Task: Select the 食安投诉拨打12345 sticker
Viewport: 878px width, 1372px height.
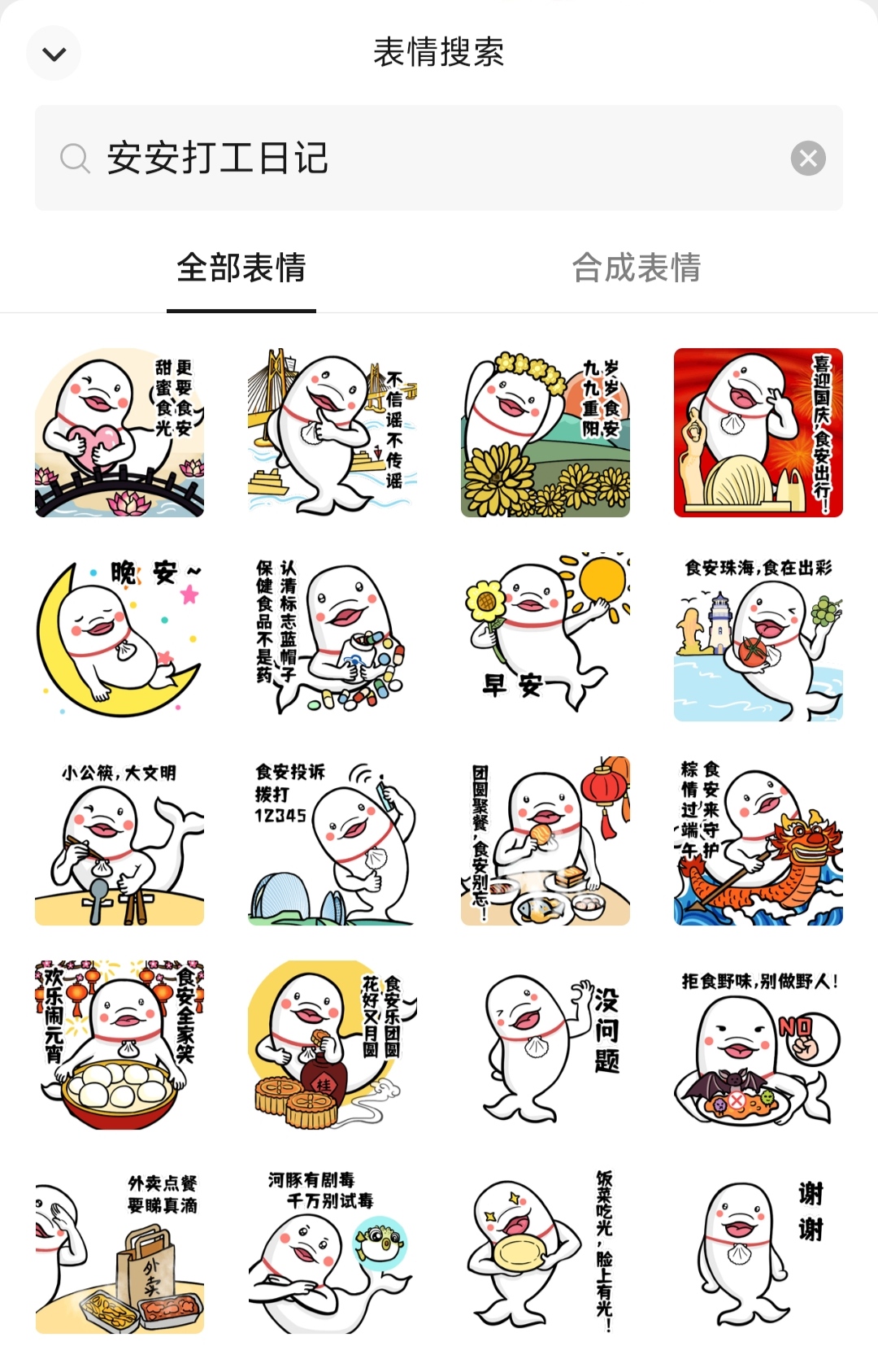Action: pos(333,842)
